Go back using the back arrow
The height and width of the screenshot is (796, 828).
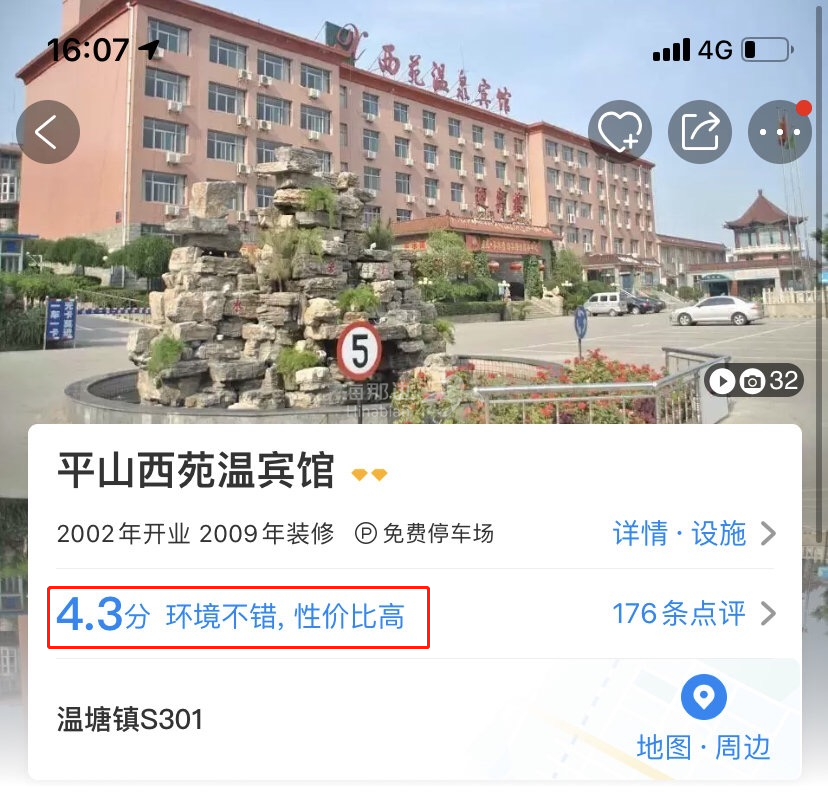point(47,132)
